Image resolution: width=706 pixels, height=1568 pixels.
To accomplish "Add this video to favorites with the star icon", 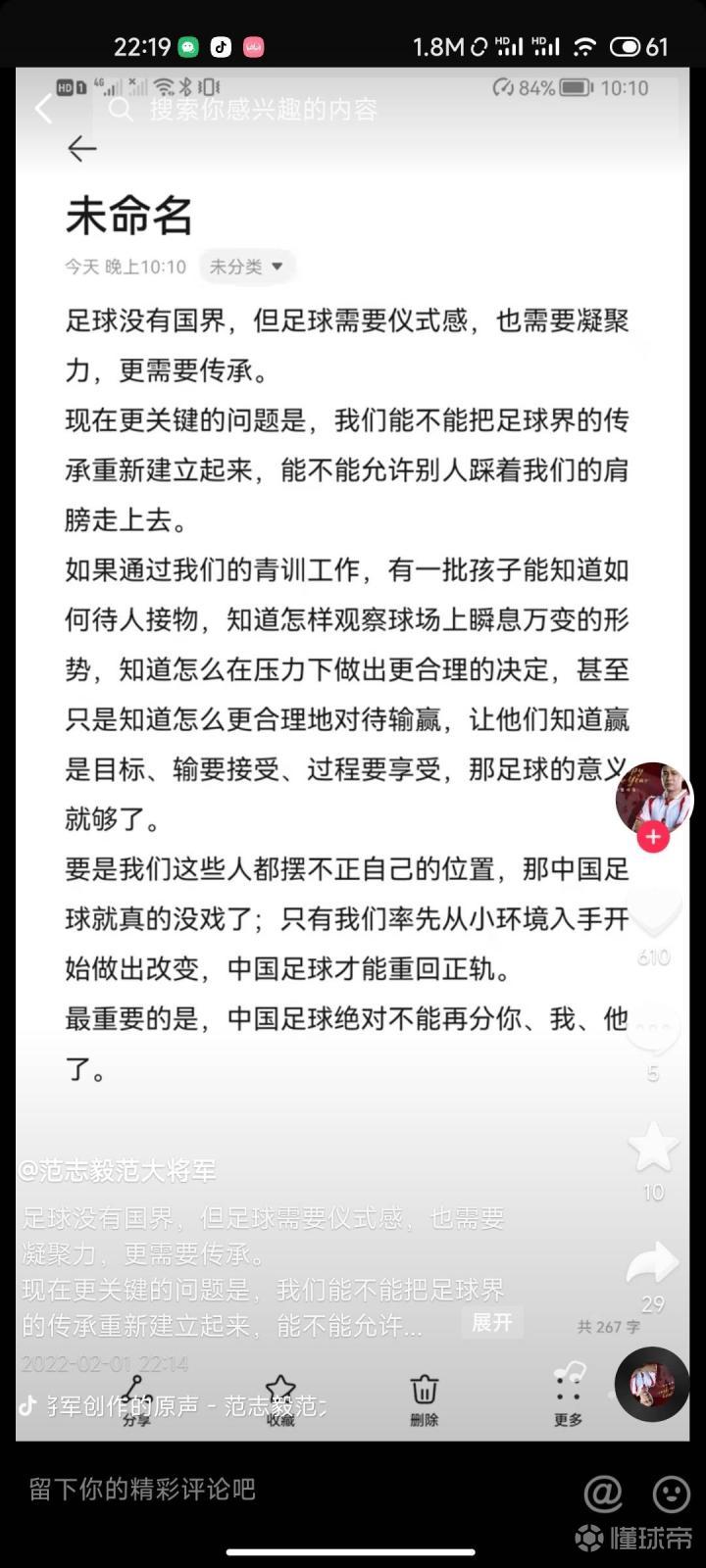I will (653, 1148).
